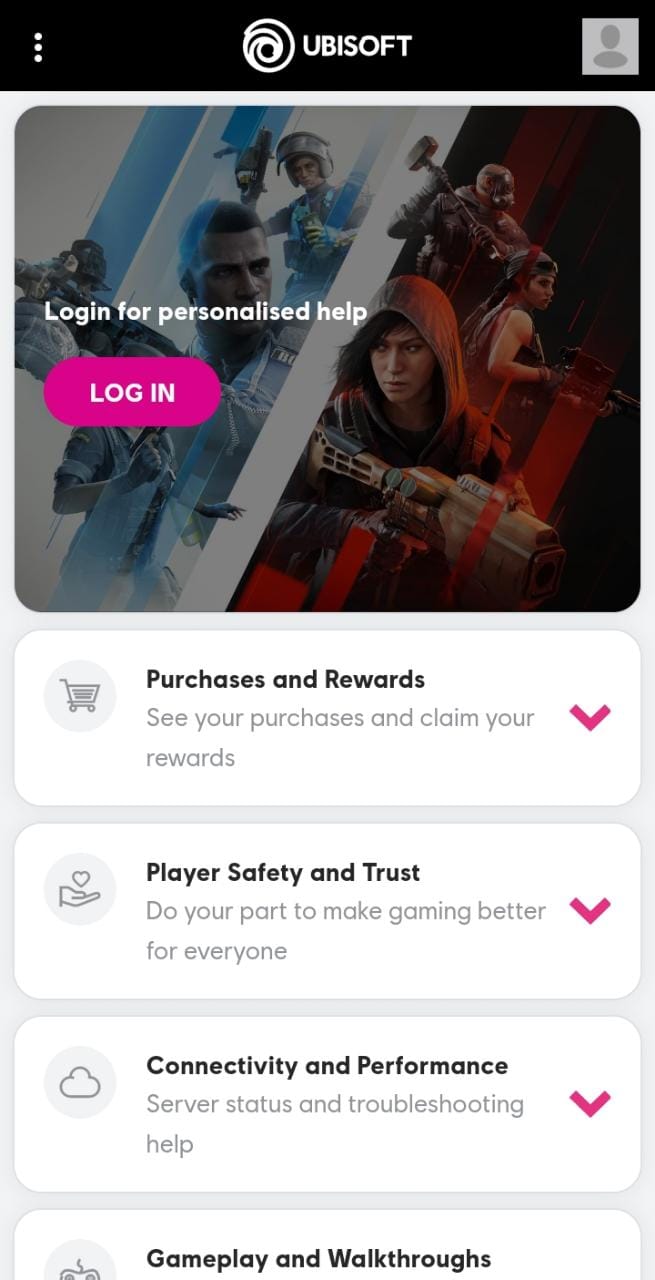
Task: Expand Player Safety and Trust section
Action: point(589,910)
